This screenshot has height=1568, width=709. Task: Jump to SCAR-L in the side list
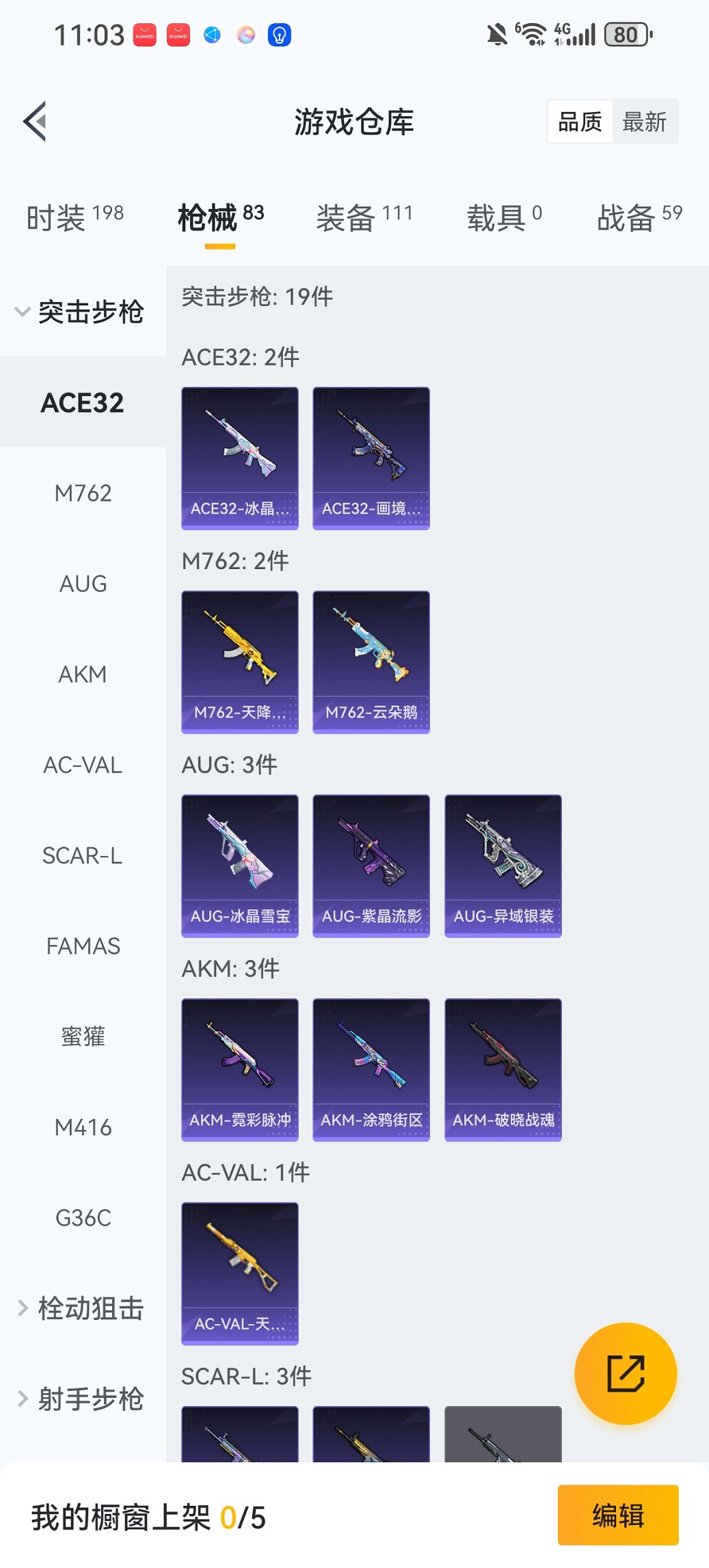83,855
